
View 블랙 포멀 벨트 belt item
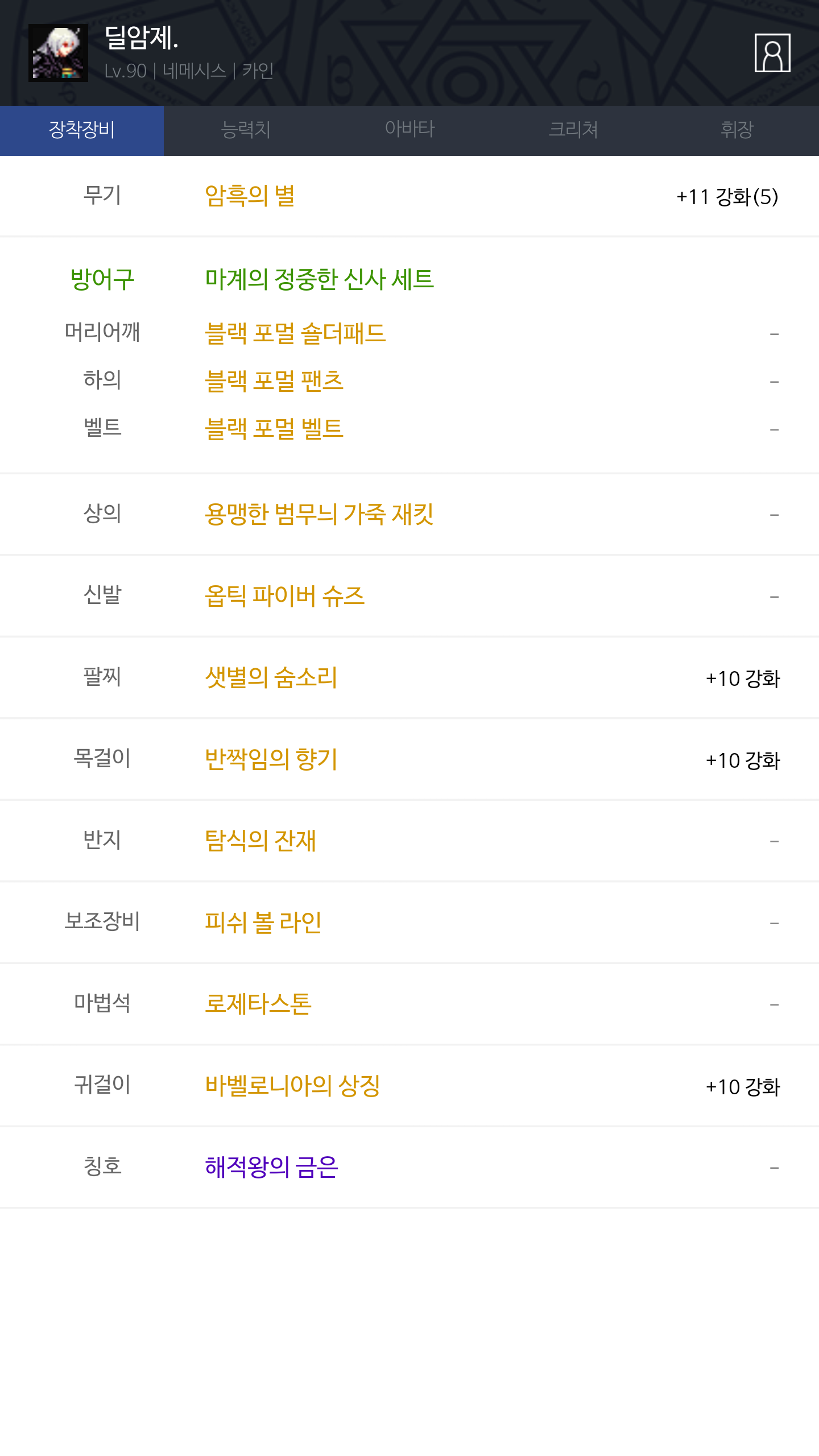pos(274,429)
